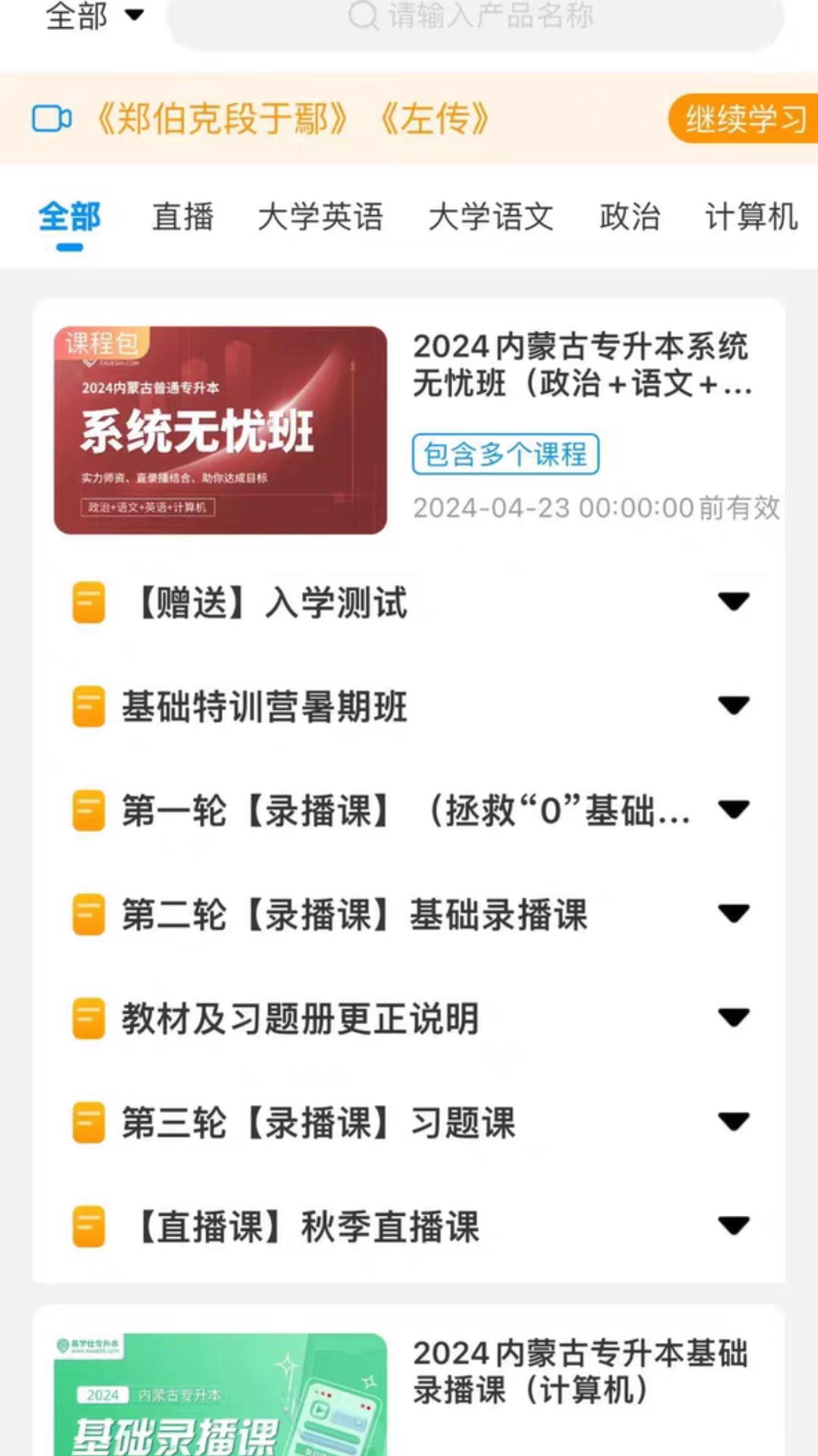Tap the 继续学习 button
Screen dimensions: 818x1456
tap(744, 119)
